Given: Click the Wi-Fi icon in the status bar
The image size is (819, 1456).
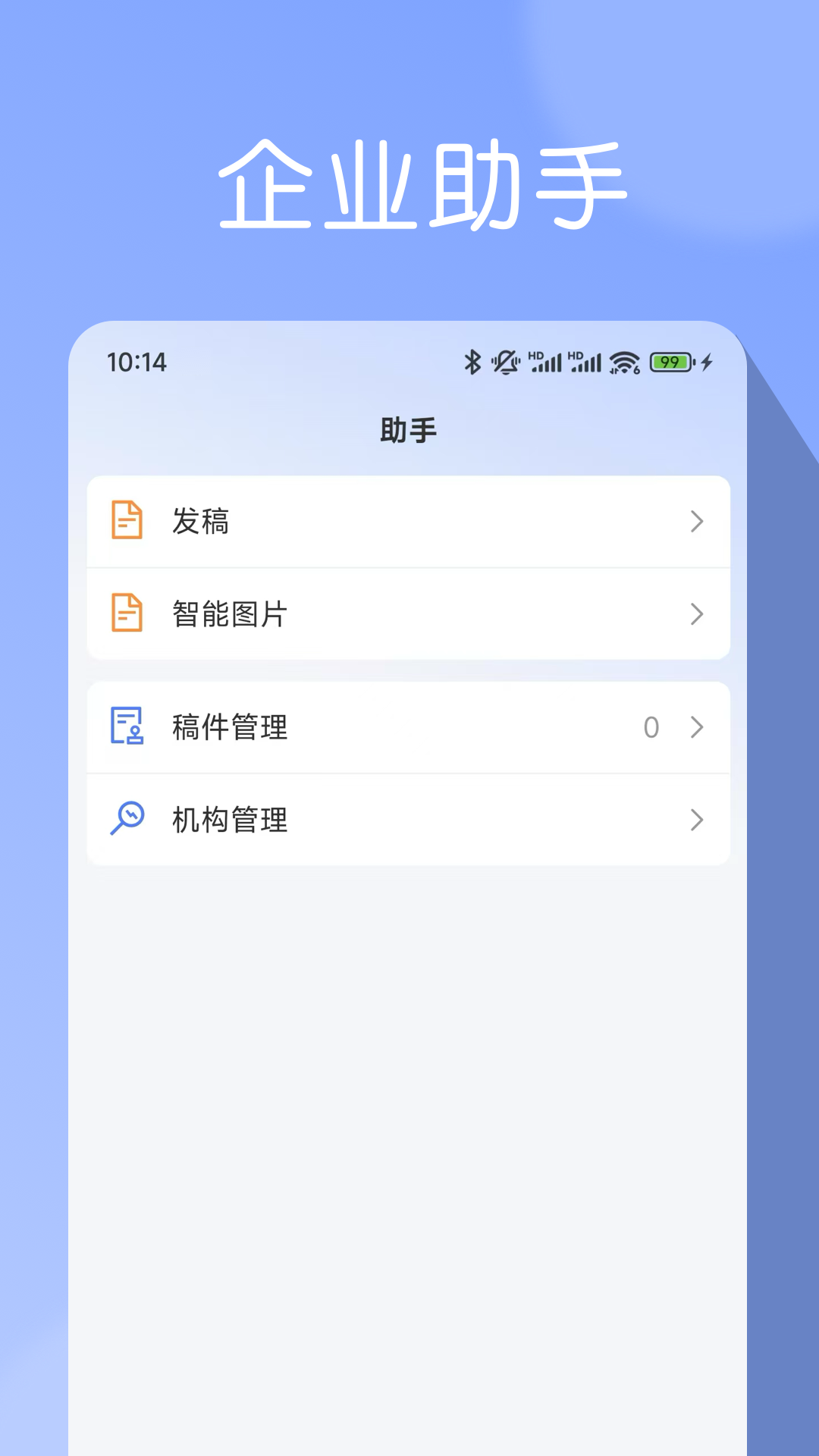Looking at the screenshot, I should (624, 362).
